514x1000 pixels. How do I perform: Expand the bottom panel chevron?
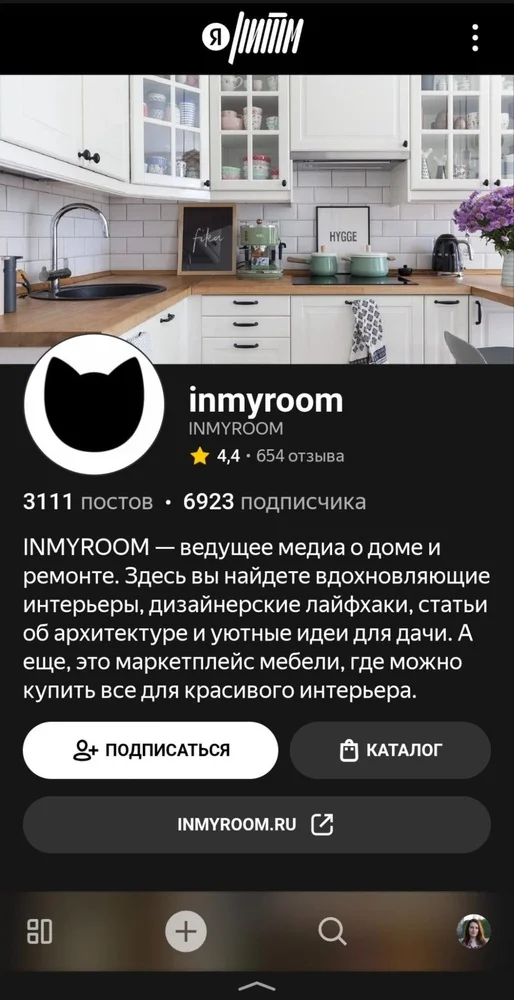[x=256, y=986]
